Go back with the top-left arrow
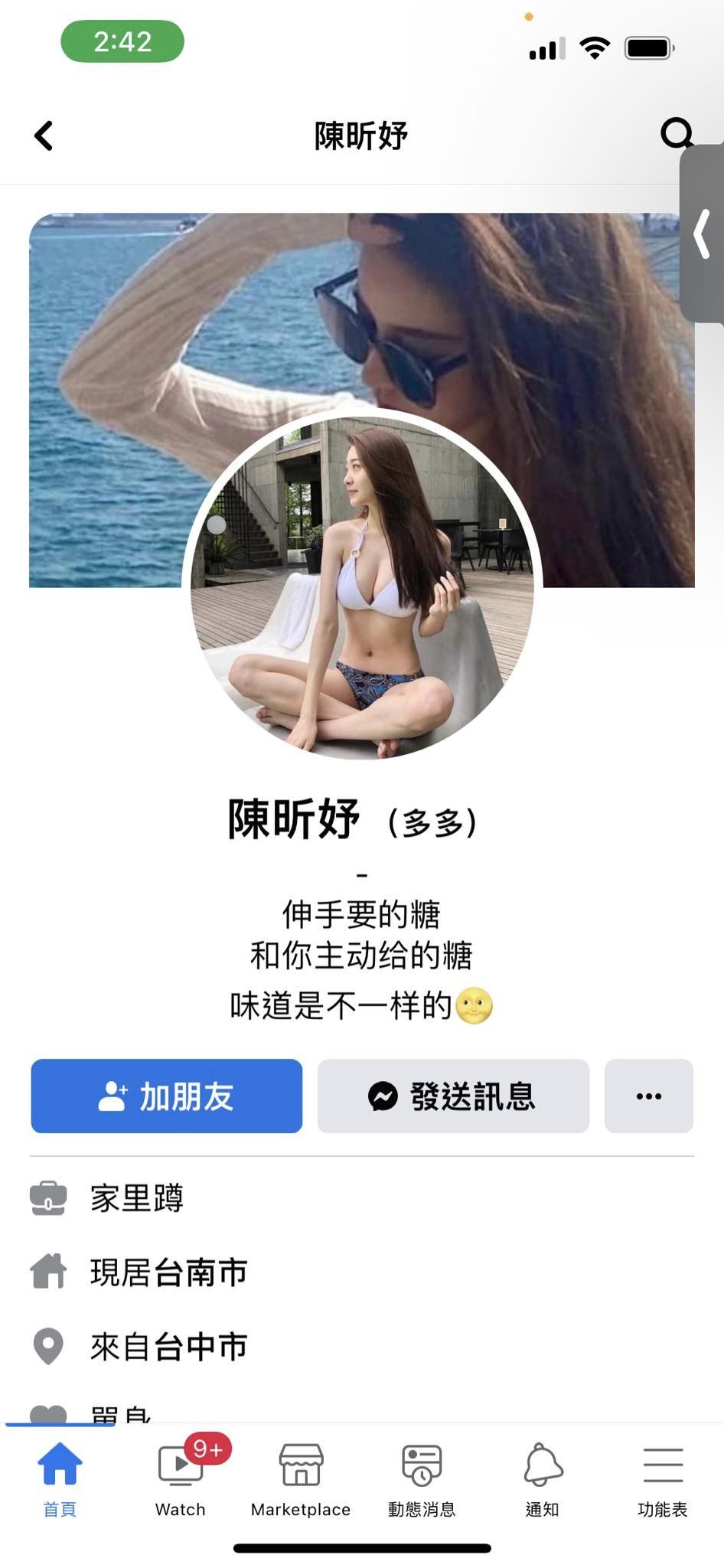The height and width of the screenshot is (1568, 724). 44,136
